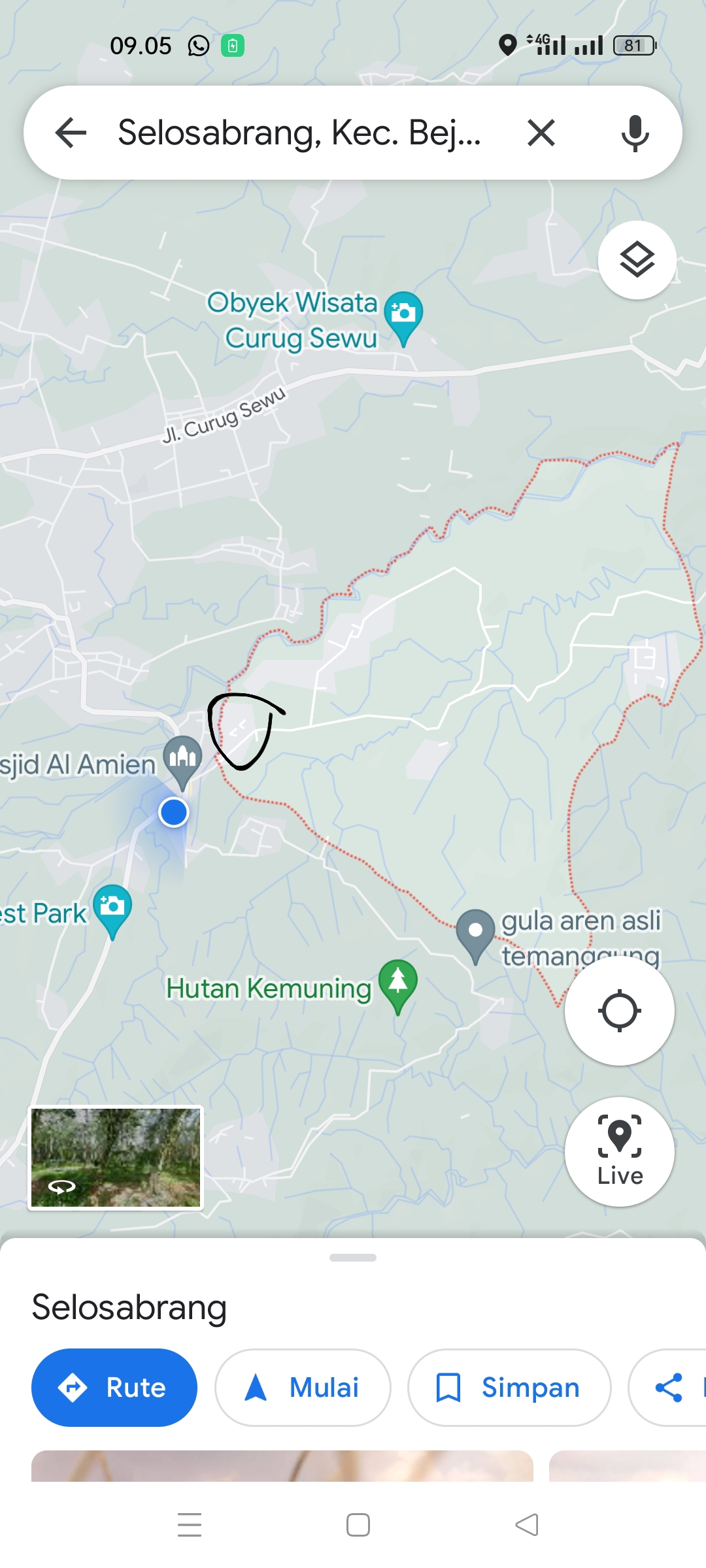706x1568 pixels.
Task: Start voice search with microphone
Action: [635, 133]
